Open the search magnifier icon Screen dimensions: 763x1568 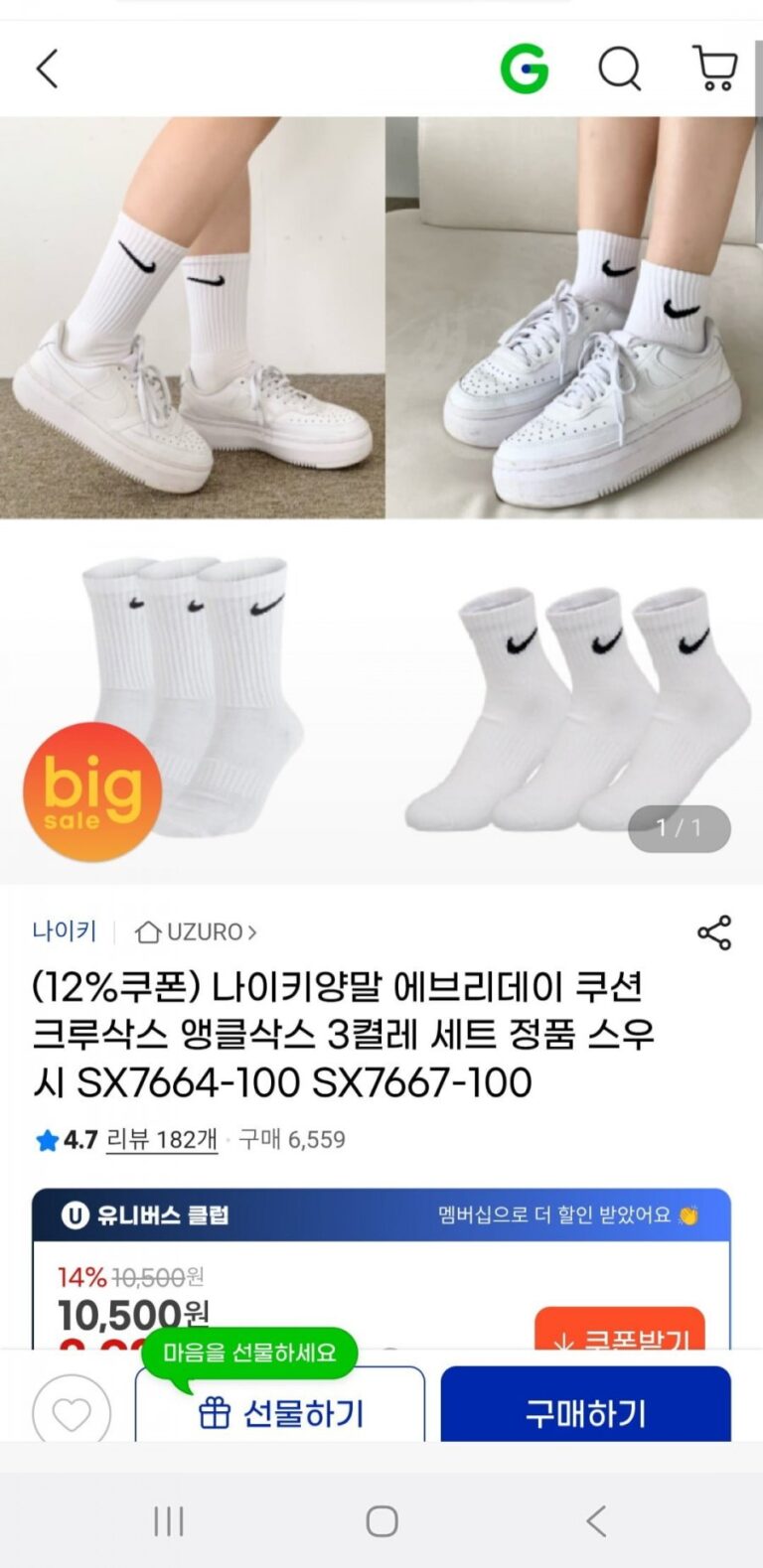619,70
